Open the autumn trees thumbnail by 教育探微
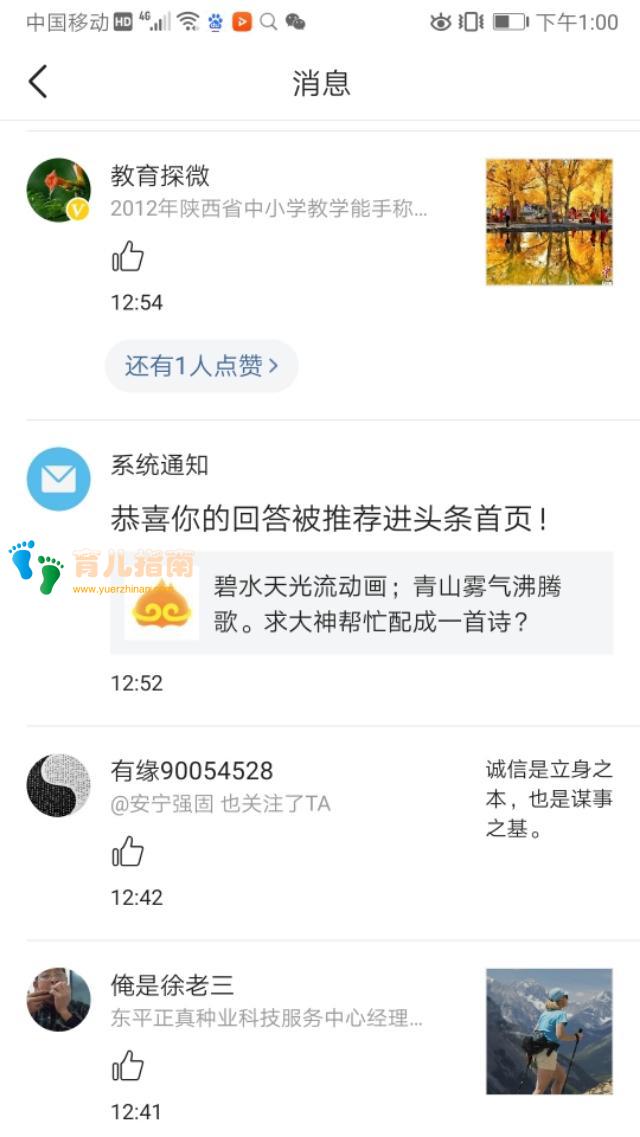This screenshot has width=640, height=1137. click(x=549, y=222)
